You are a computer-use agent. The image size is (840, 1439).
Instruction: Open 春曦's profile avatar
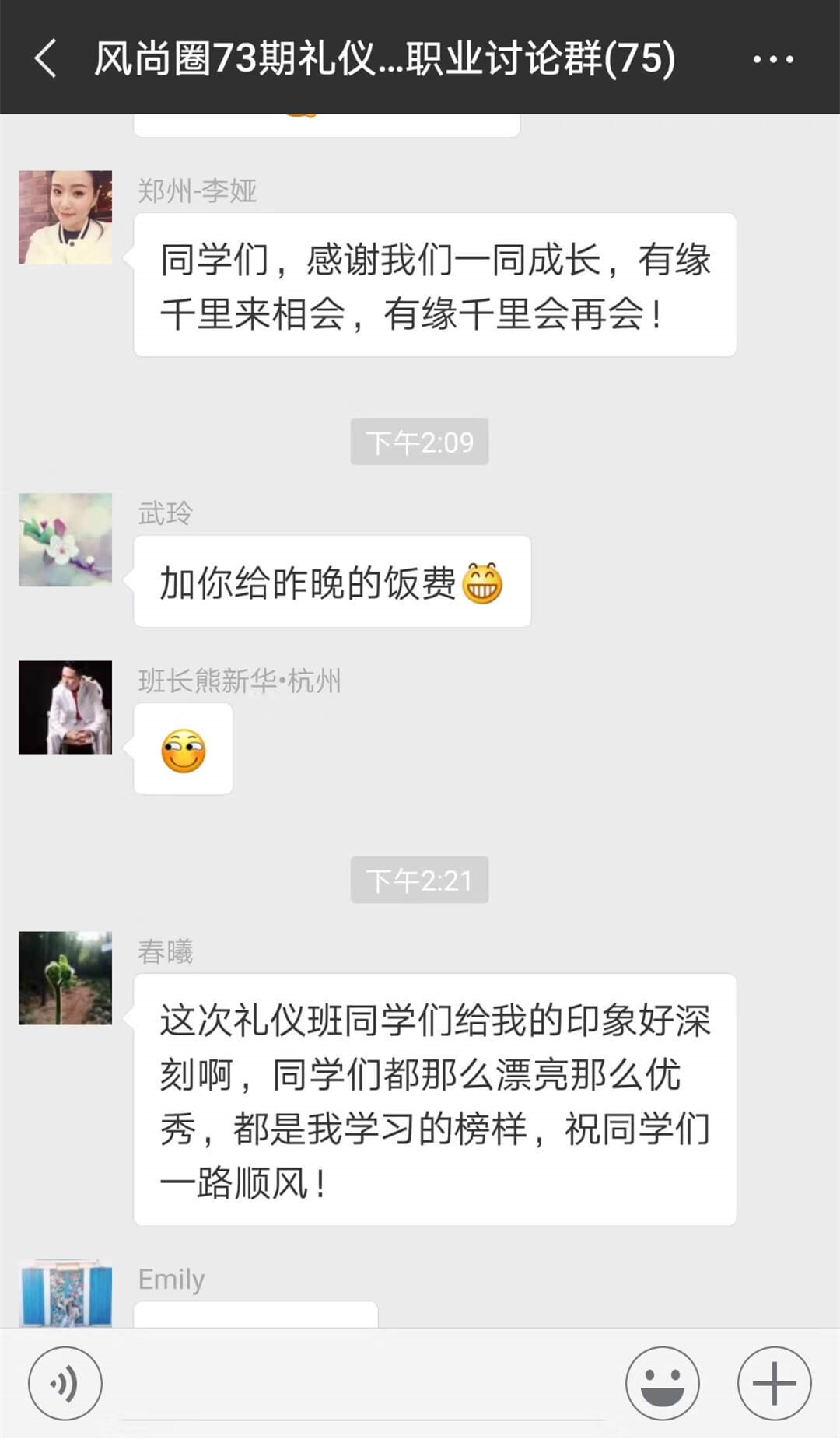click(x=65, y=978)
